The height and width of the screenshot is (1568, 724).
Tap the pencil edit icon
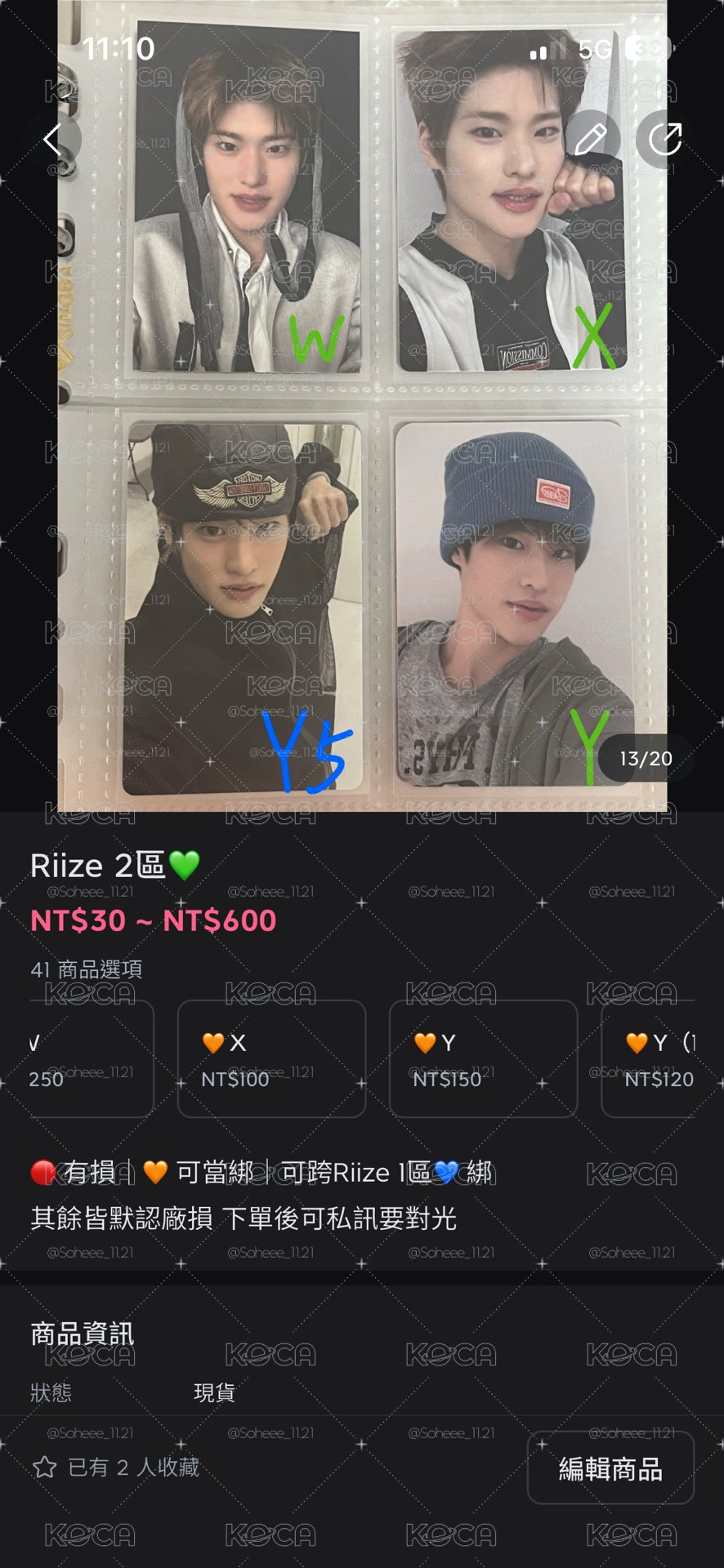(591, 140)
